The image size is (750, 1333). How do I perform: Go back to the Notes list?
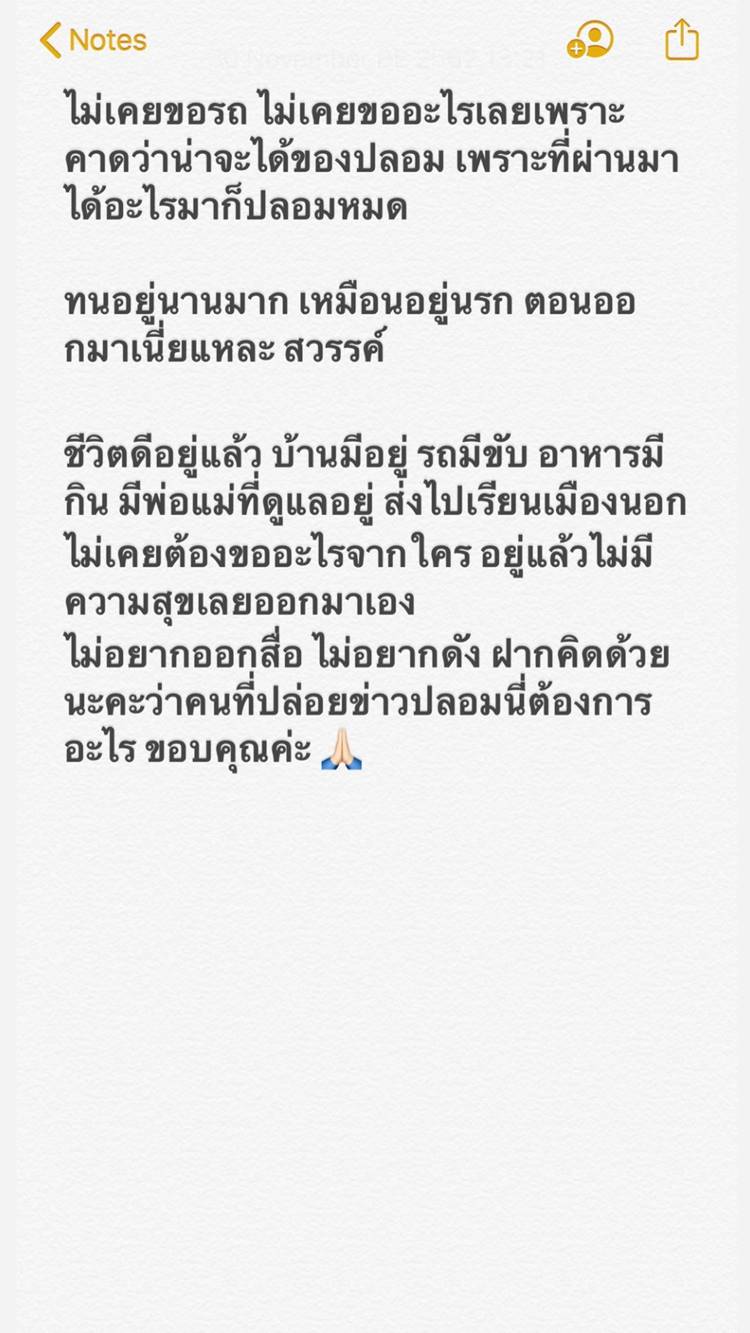click(x=92, y=40)
